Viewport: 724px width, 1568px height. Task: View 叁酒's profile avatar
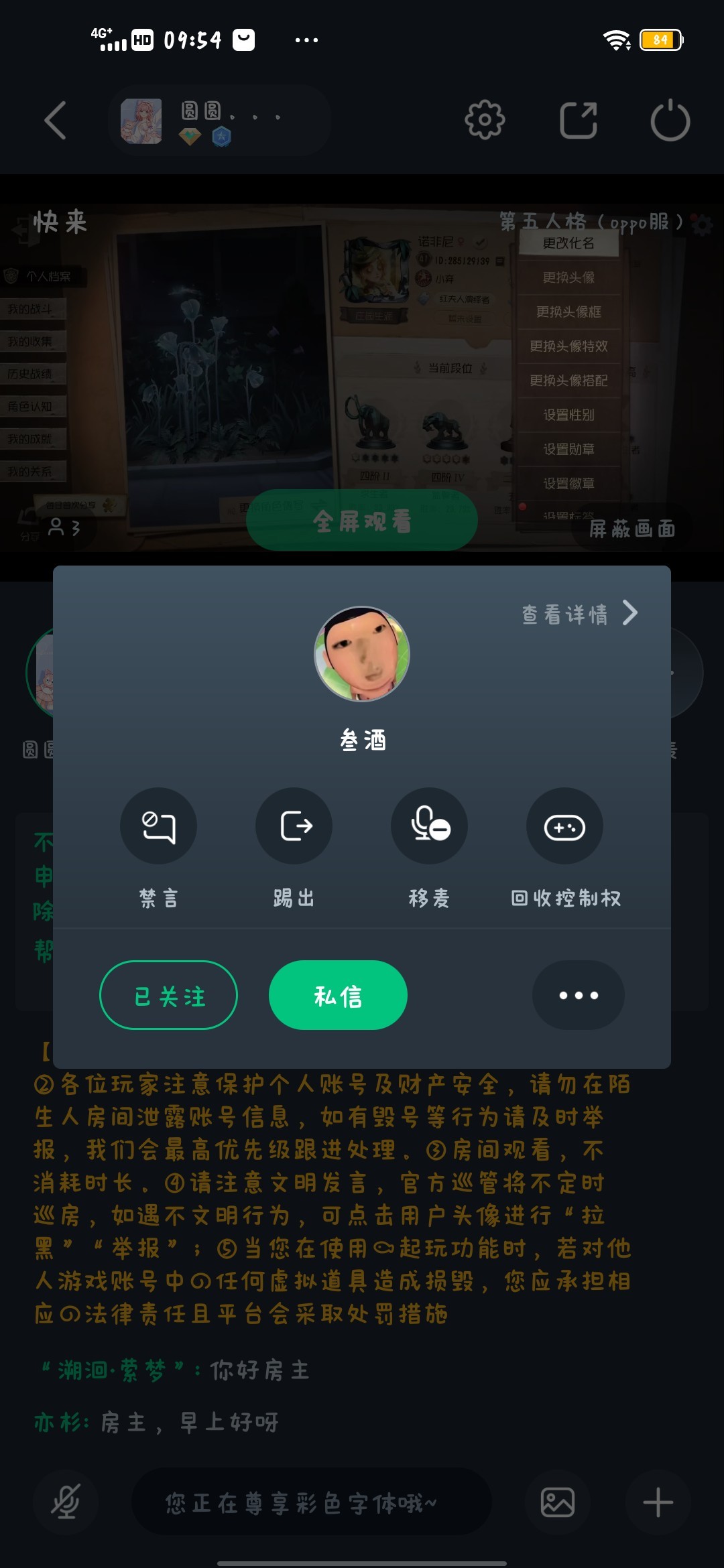[x=362, y=654]
